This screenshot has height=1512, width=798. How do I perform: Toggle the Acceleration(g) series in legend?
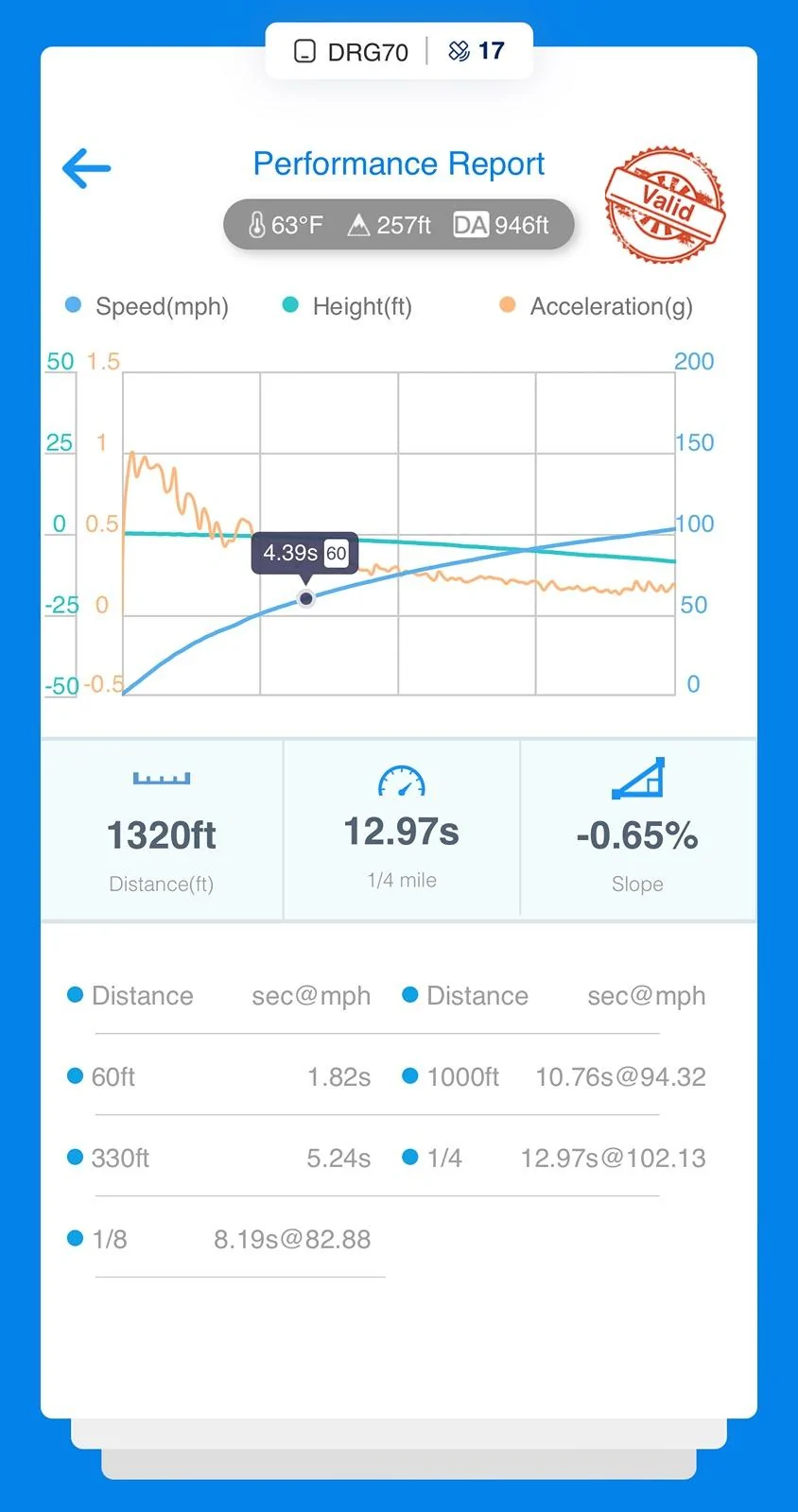point(596,306)
